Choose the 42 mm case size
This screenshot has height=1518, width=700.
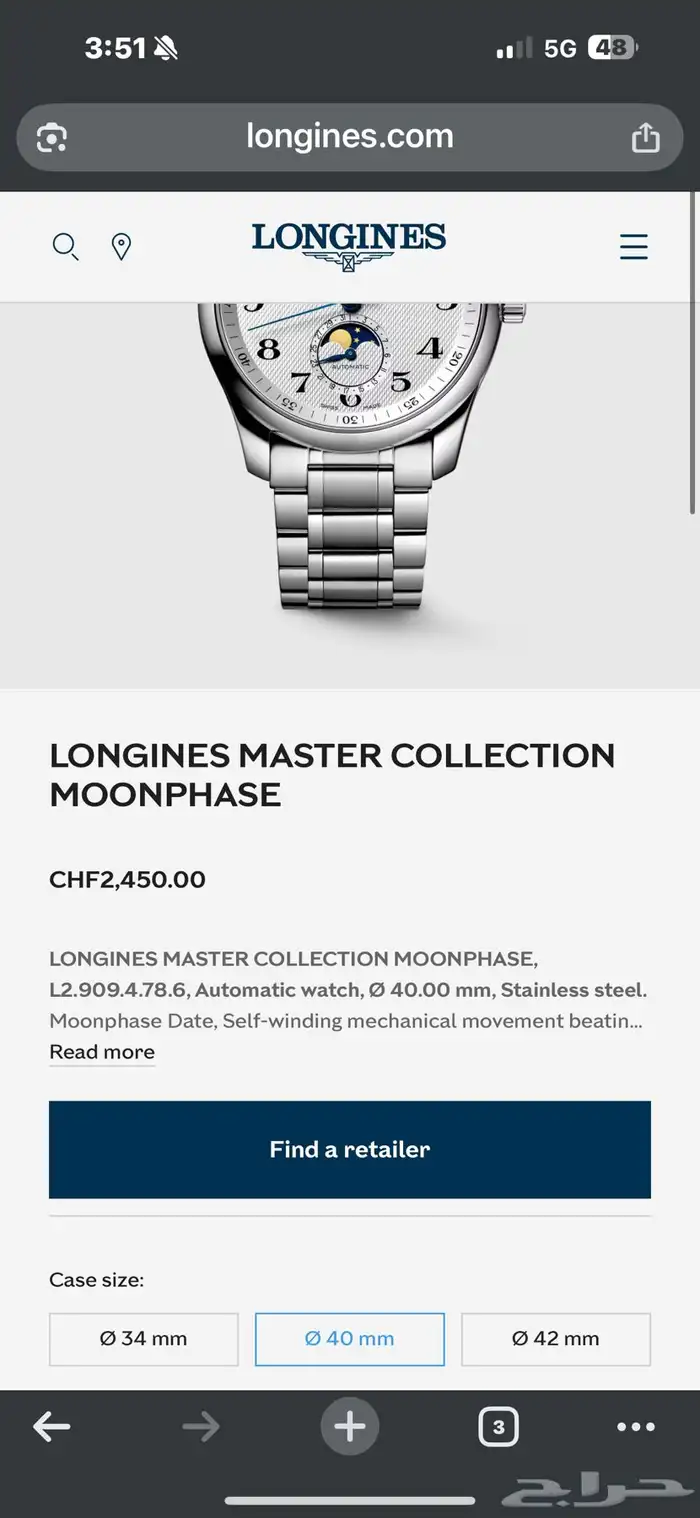(556, 1339)
